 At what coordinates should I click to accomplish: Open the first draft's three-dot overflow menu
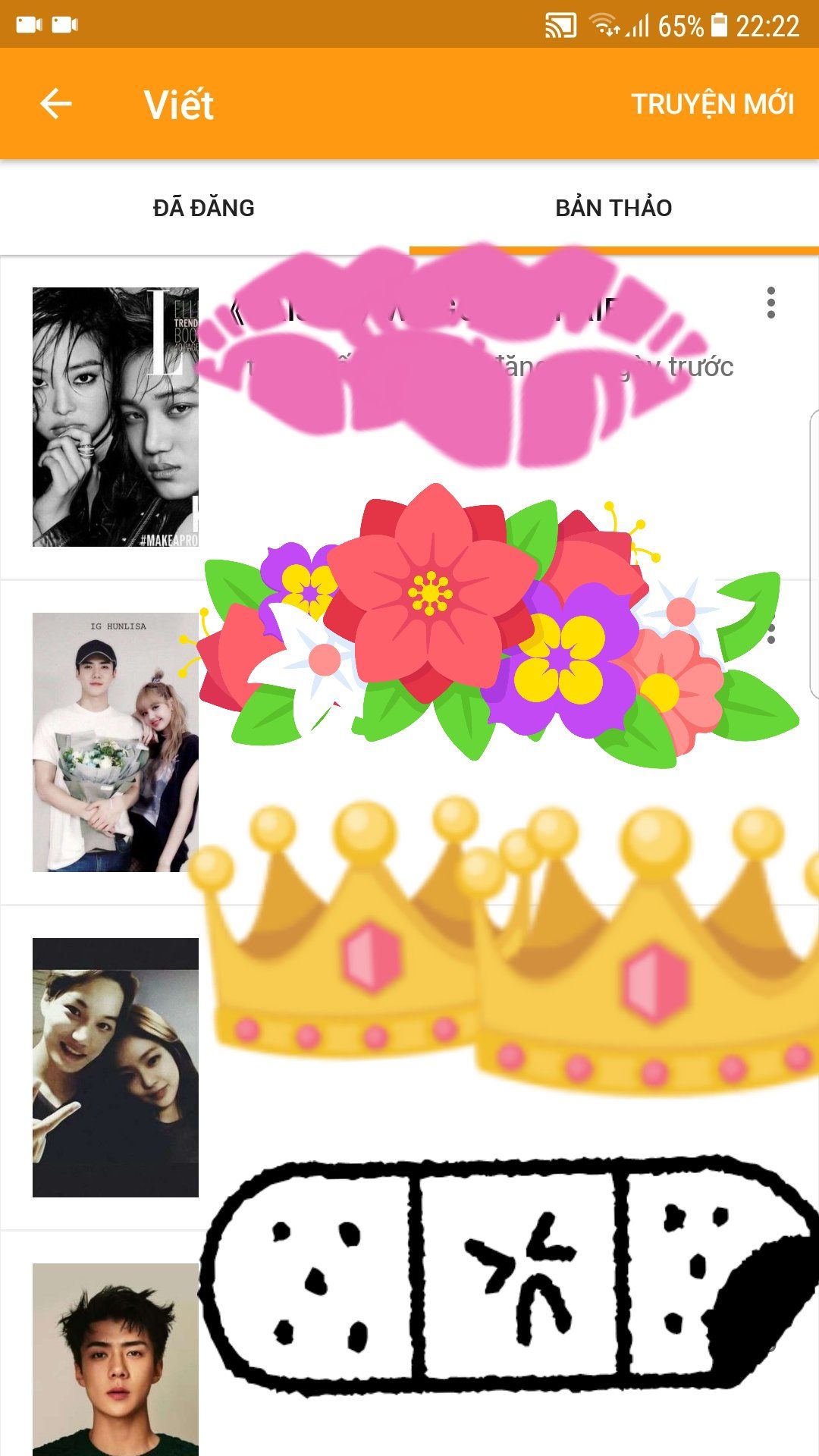tap(770, 303)
